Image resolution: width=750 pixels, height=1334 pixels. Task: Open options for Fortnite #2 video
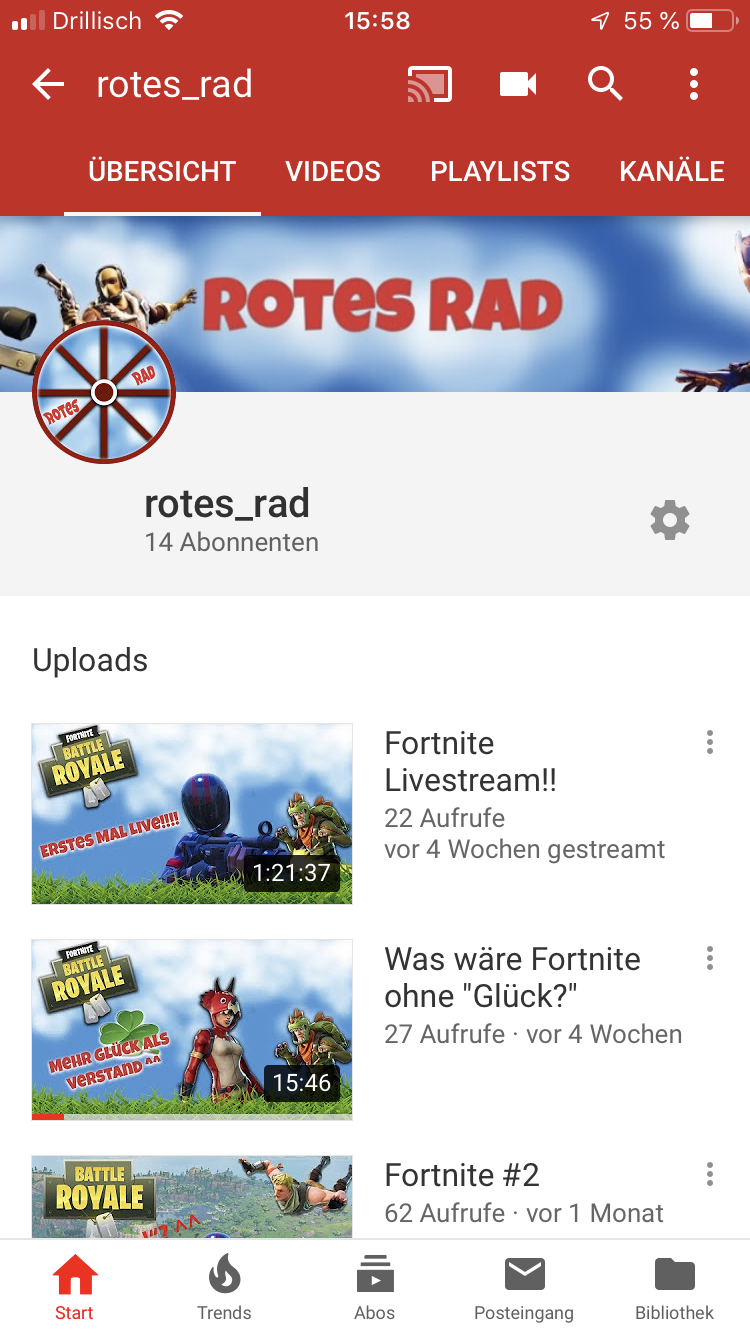[x=709, y=1174]
